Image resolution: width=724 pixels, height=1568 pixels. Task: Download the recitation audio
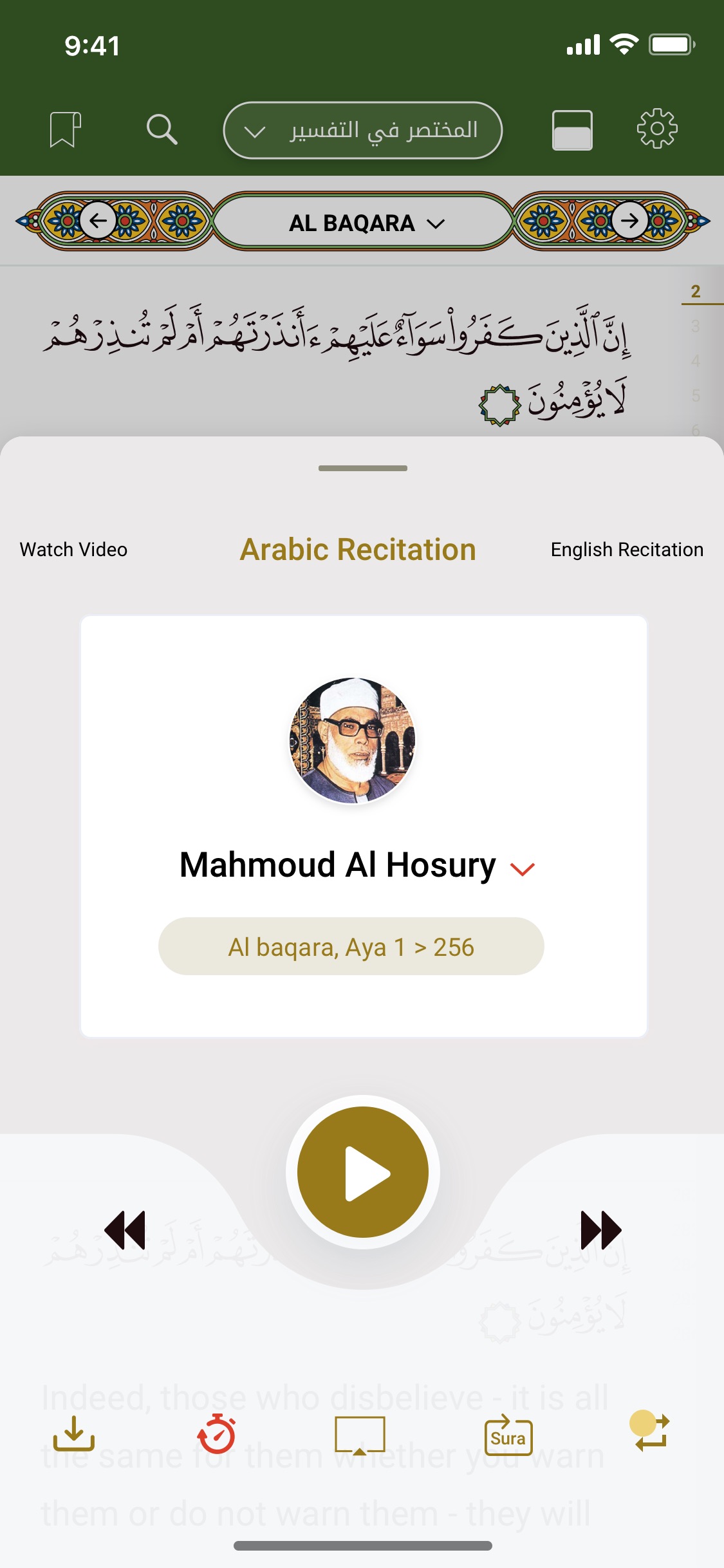[x=74, y=1433]
